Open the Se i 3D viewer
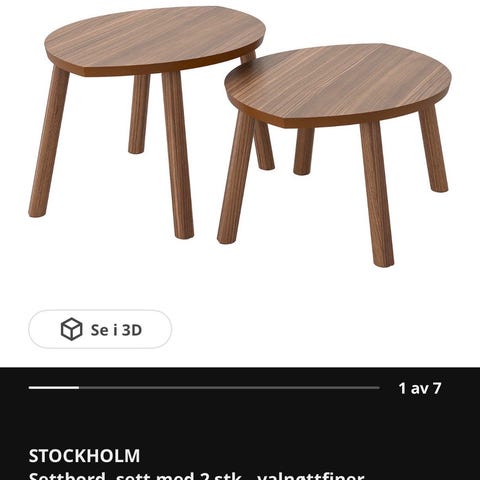 [x=100, y=329]
